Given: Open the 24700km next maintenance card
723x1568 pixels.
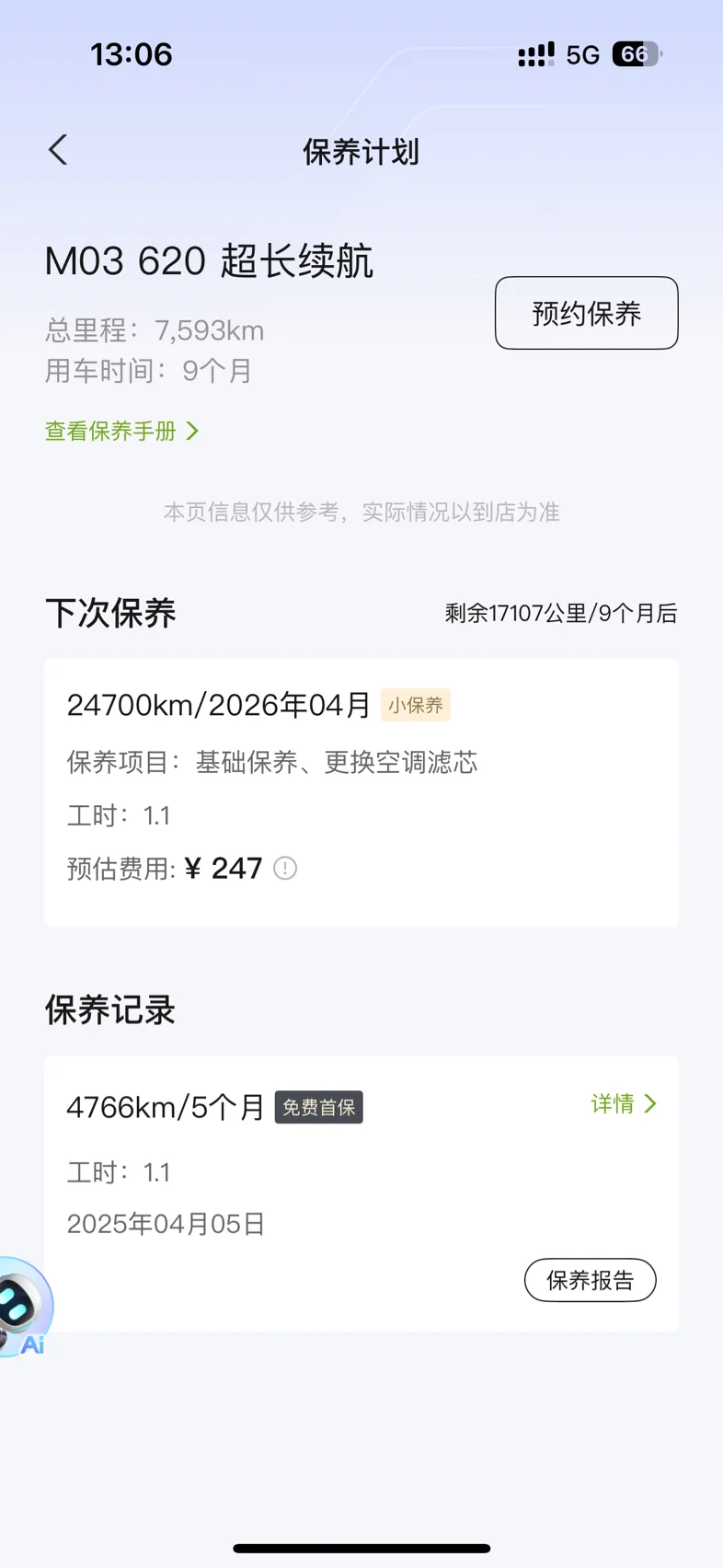Looking at the screenshot, I should pyautogui.click(x=361, y=792).
